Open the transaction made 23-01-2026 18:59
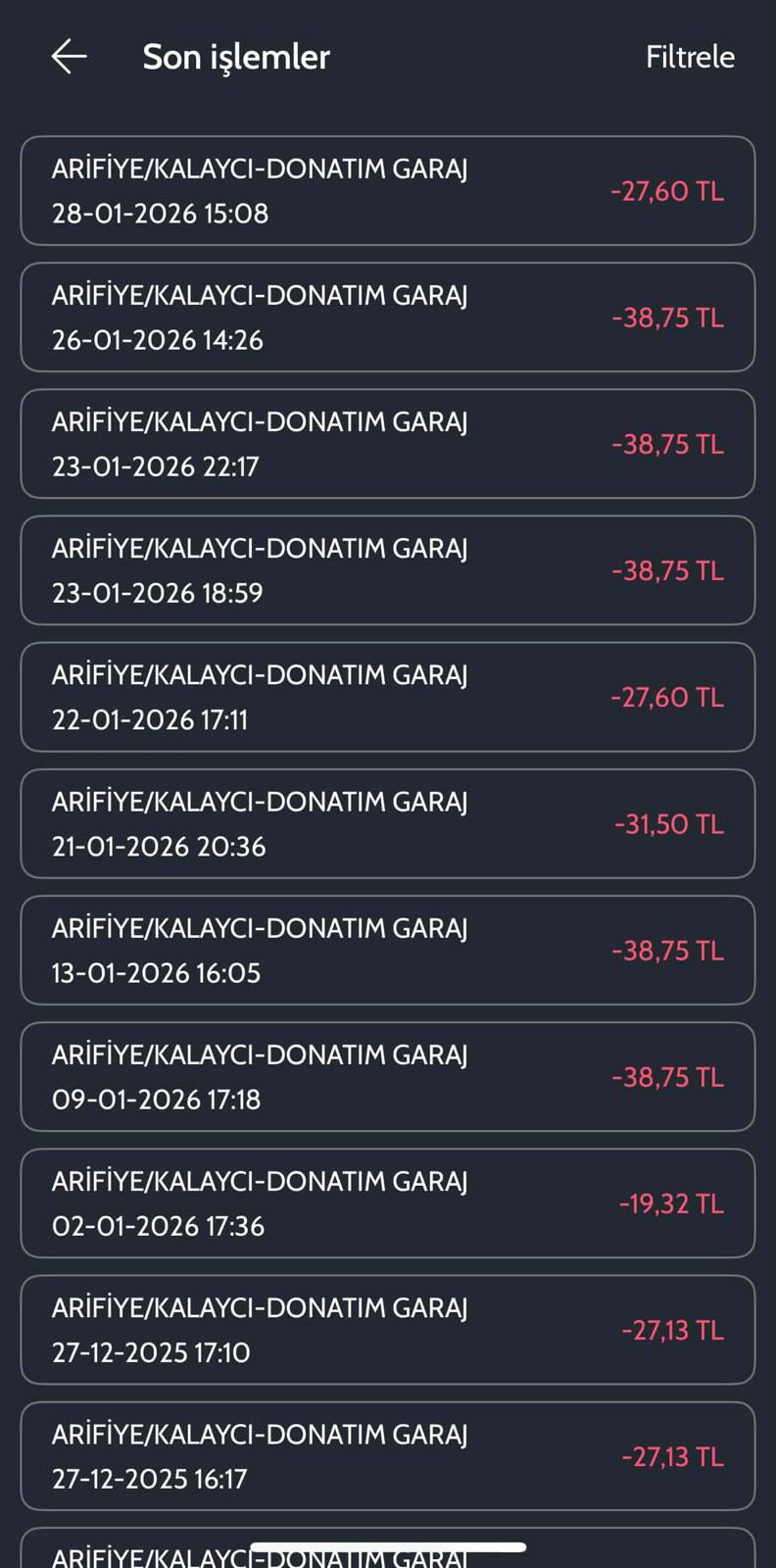 tap(388, 570)
